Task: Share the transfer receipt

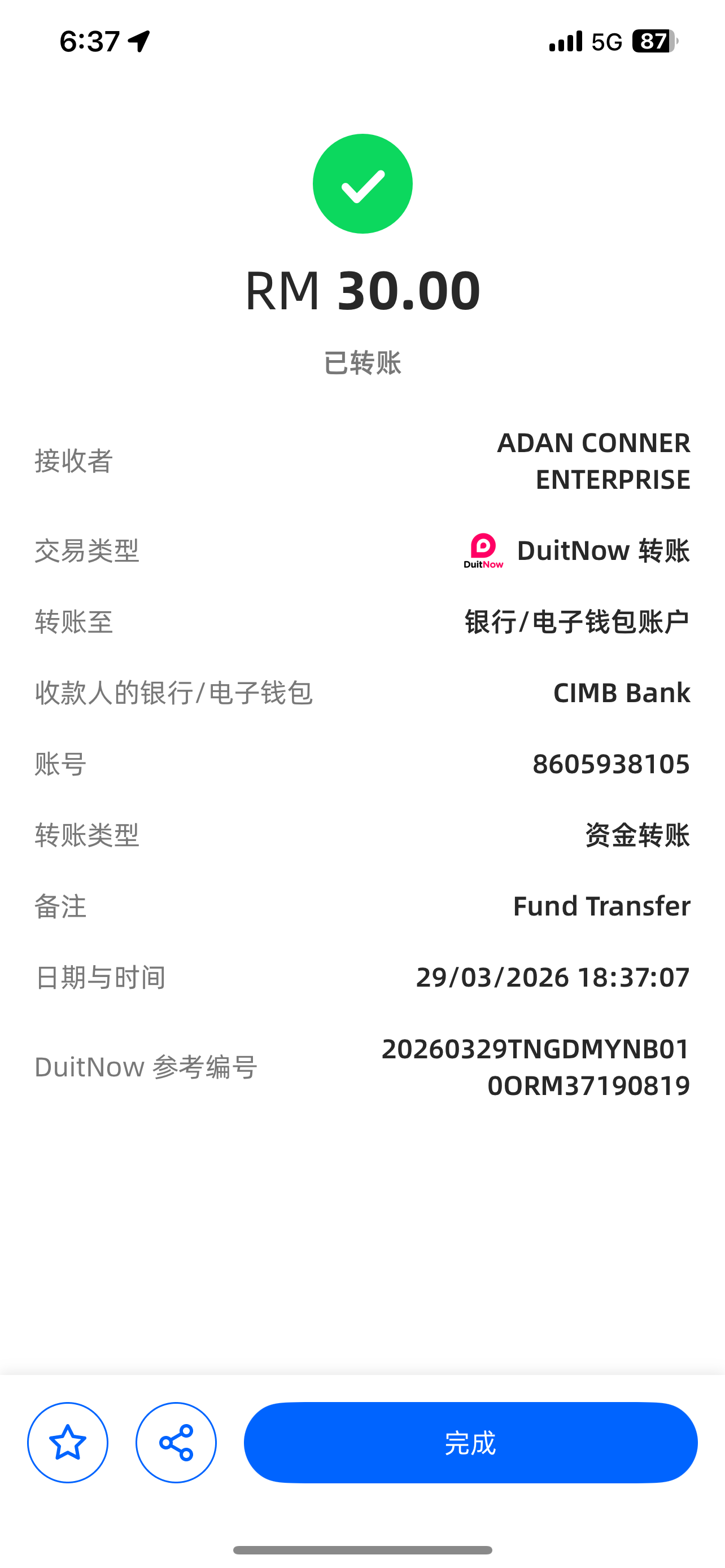Action: (176, 1443)
